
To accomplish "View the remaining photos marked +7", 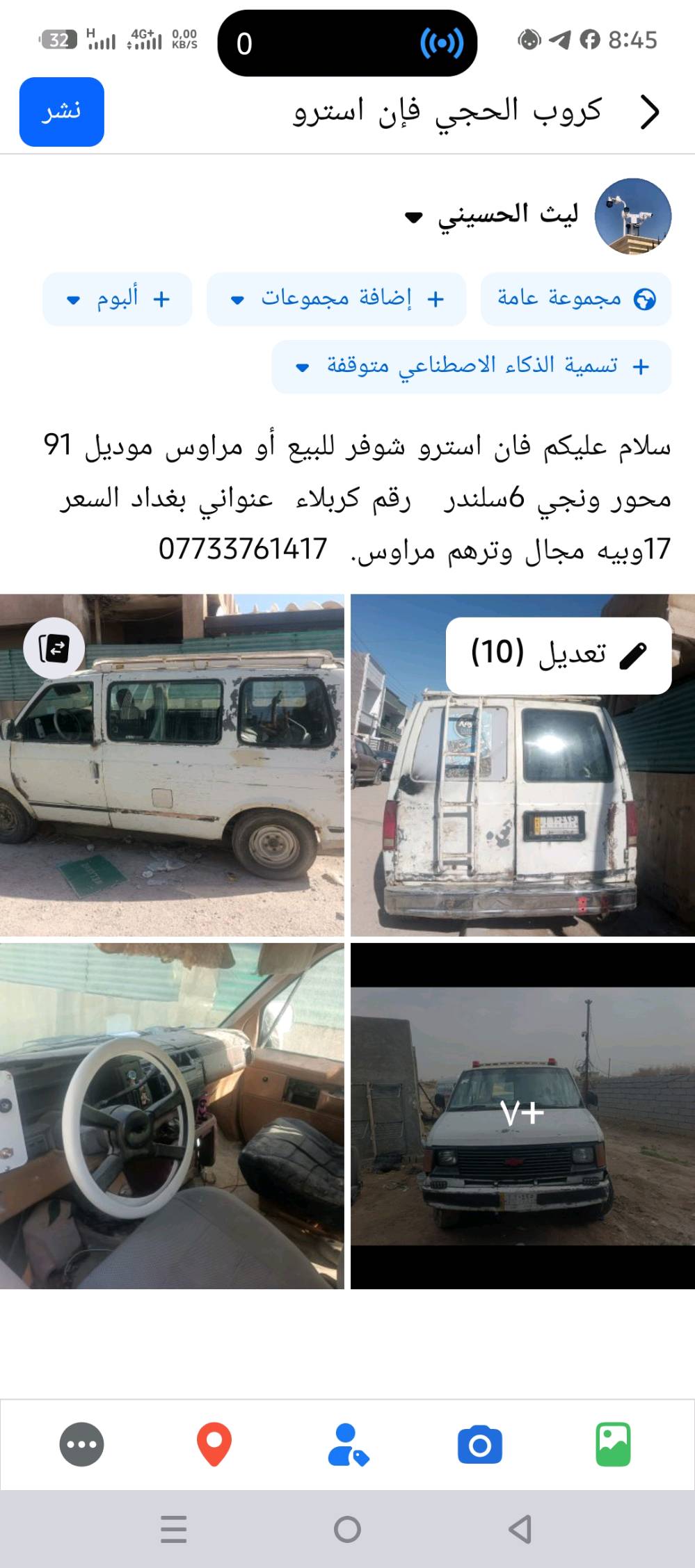I will pos(522,1115).
